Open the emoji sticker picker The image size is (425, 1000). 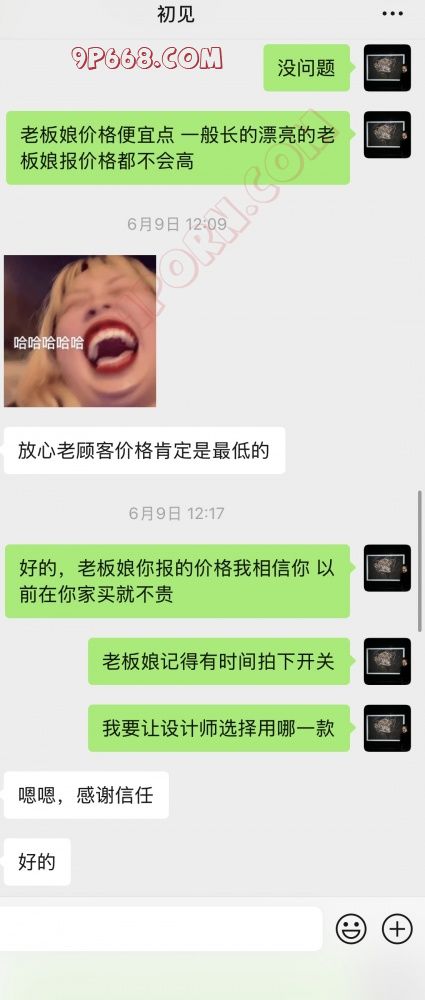[x=351, y=929]
